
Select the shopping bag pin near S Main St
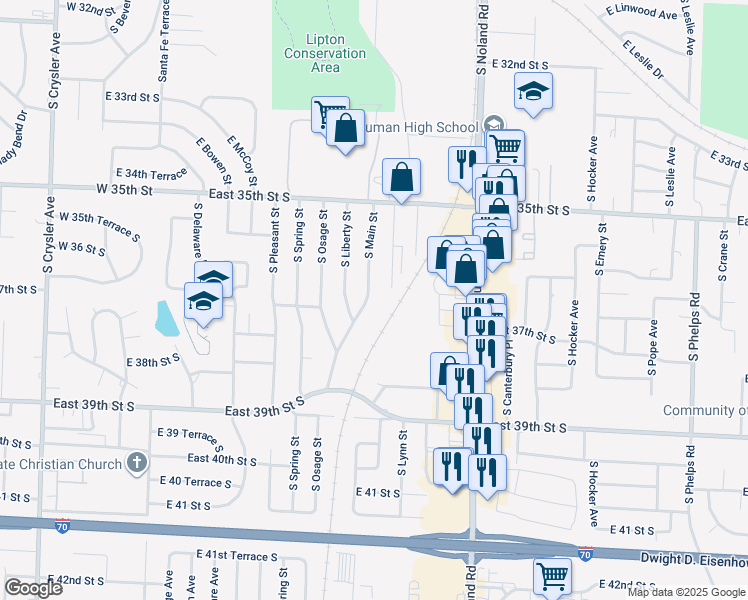[x=401, y=177]
